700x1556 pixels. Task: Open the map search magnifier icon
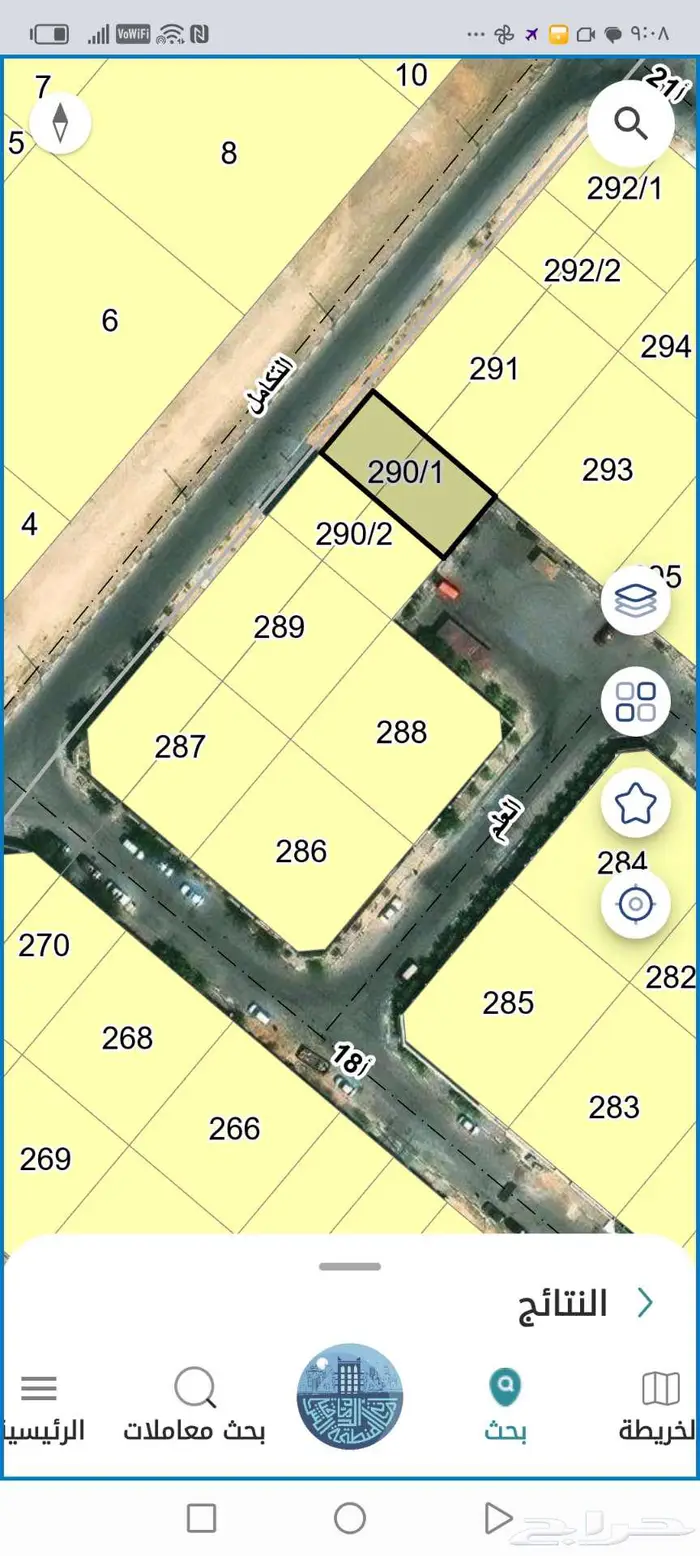[630, 123]
